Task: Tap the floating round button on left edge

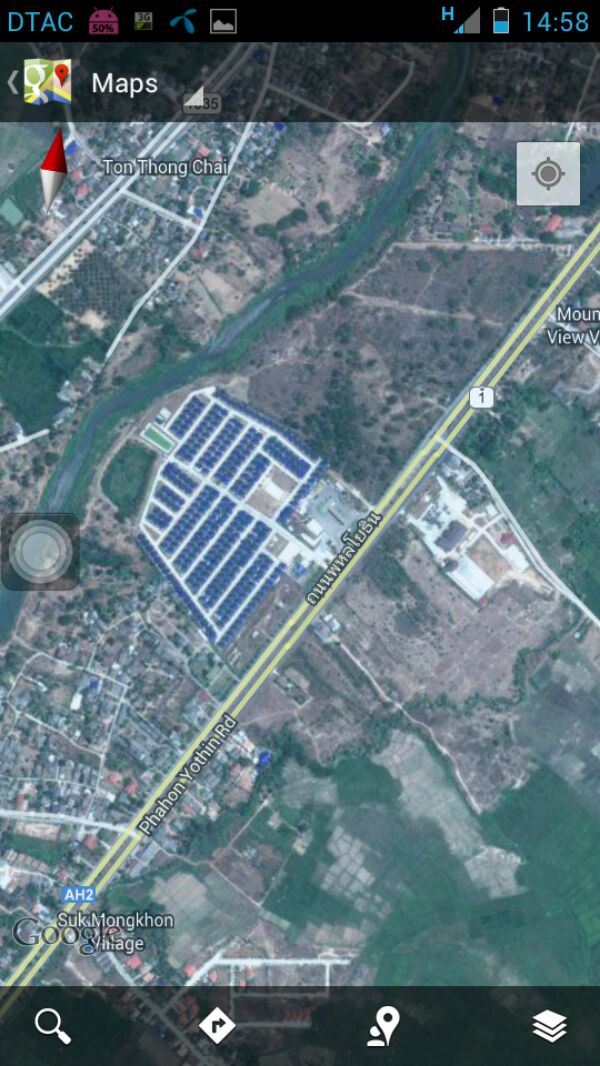Action: [41, 551]
